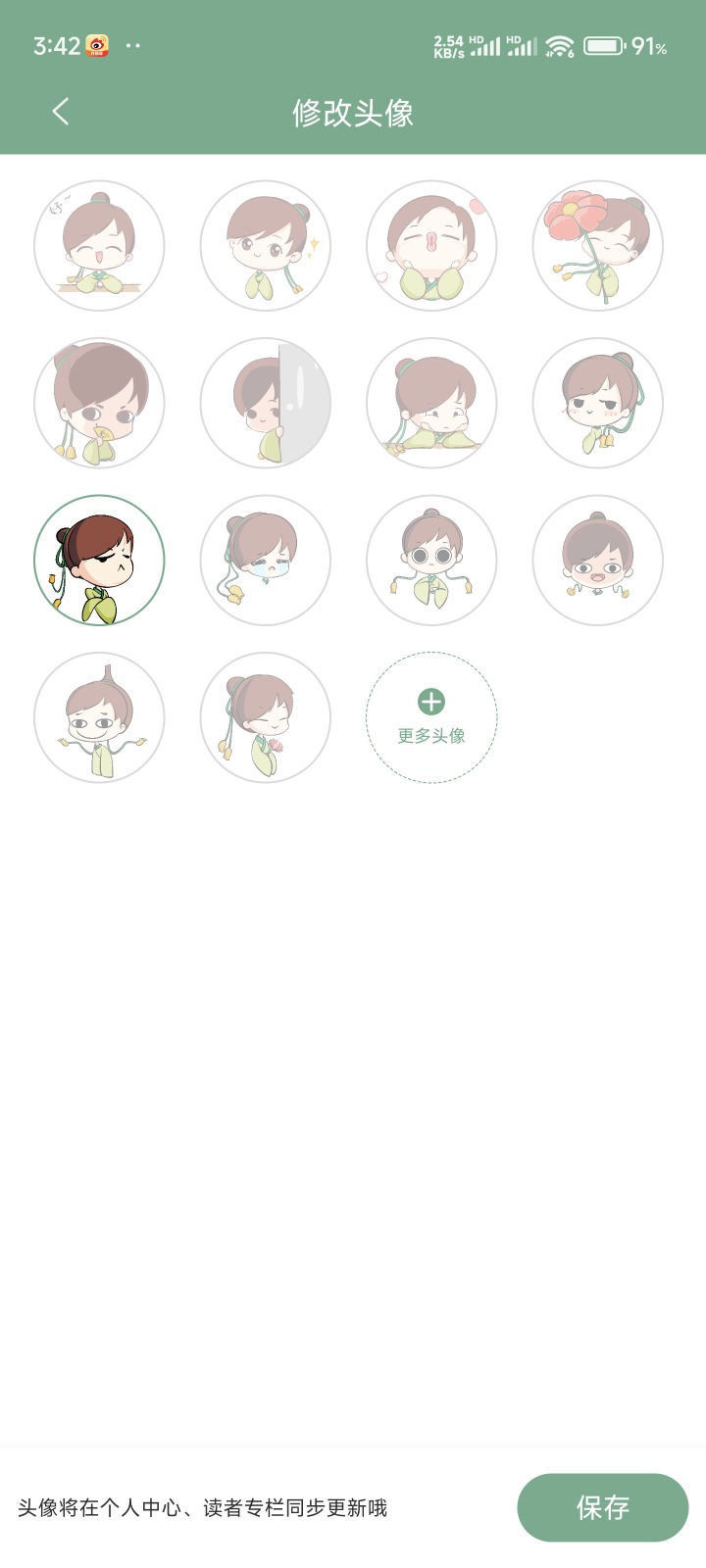This screenshot has height=1568, width=706.
Task: Pick the laughing avatar sitting at desk
Action: 99,245
